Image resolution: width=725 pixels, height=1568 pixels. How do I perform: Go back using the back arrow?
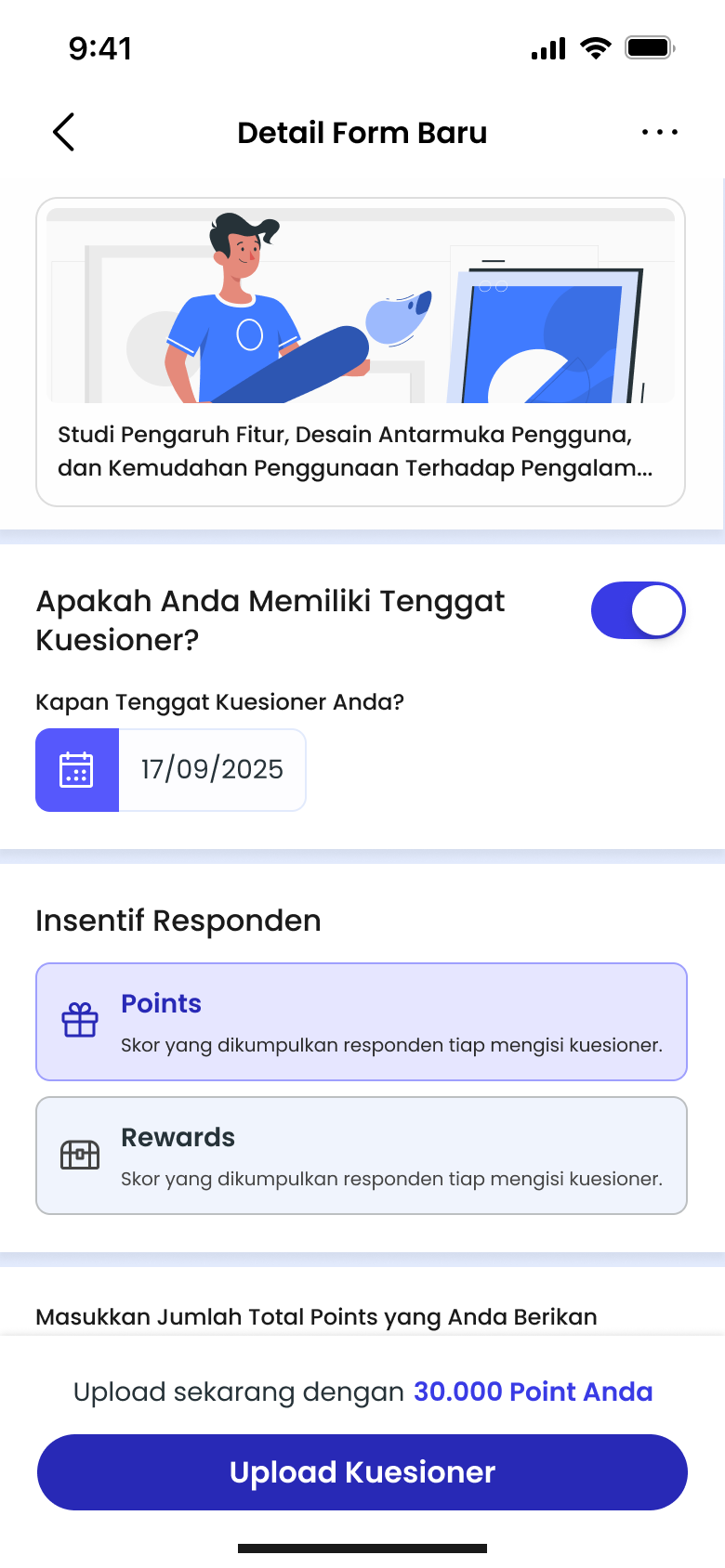63,133
